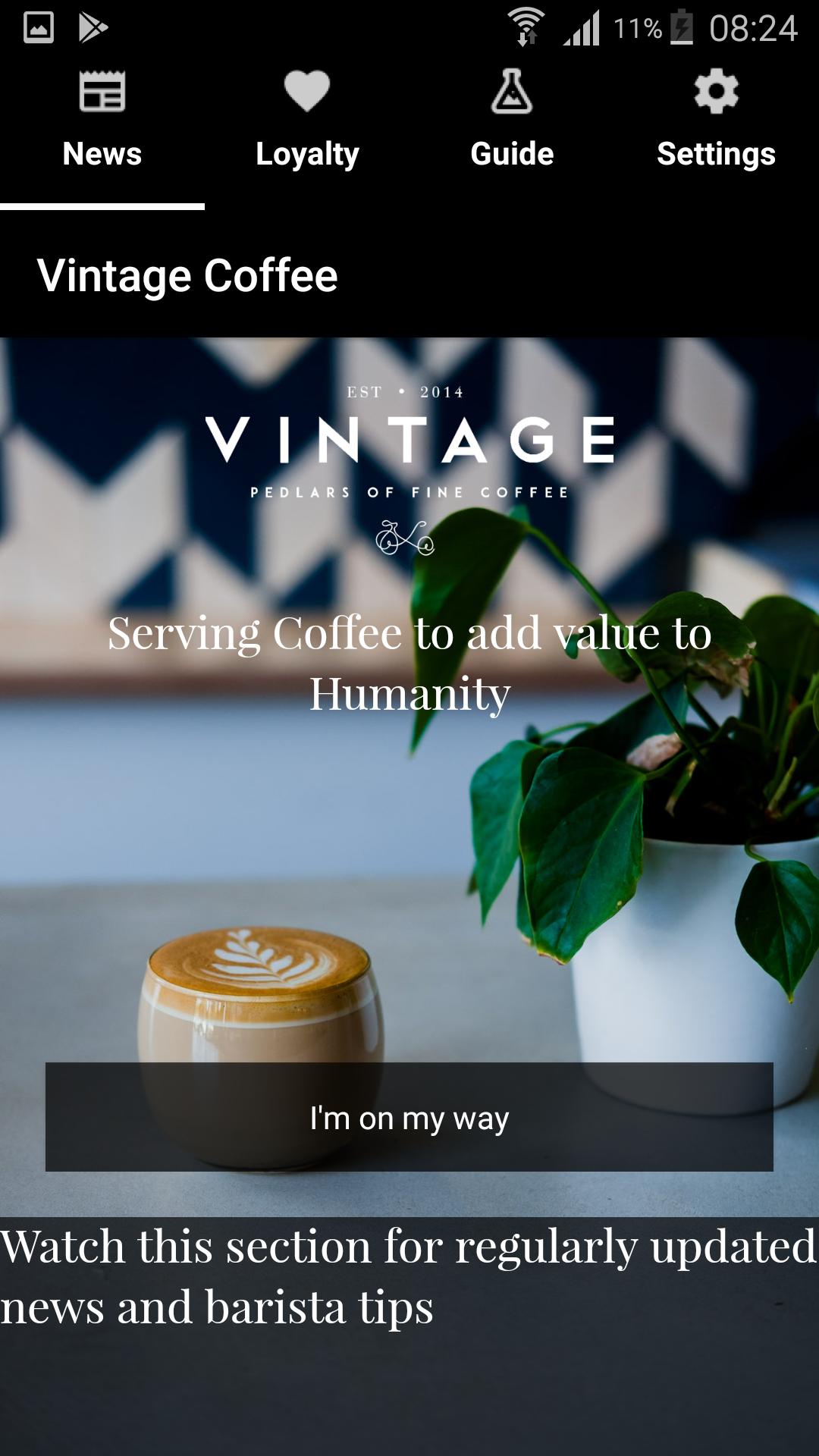The width and height of the screenshot is (819, 1456).
Task: Open the Settings tab
Action: point(716,121)
